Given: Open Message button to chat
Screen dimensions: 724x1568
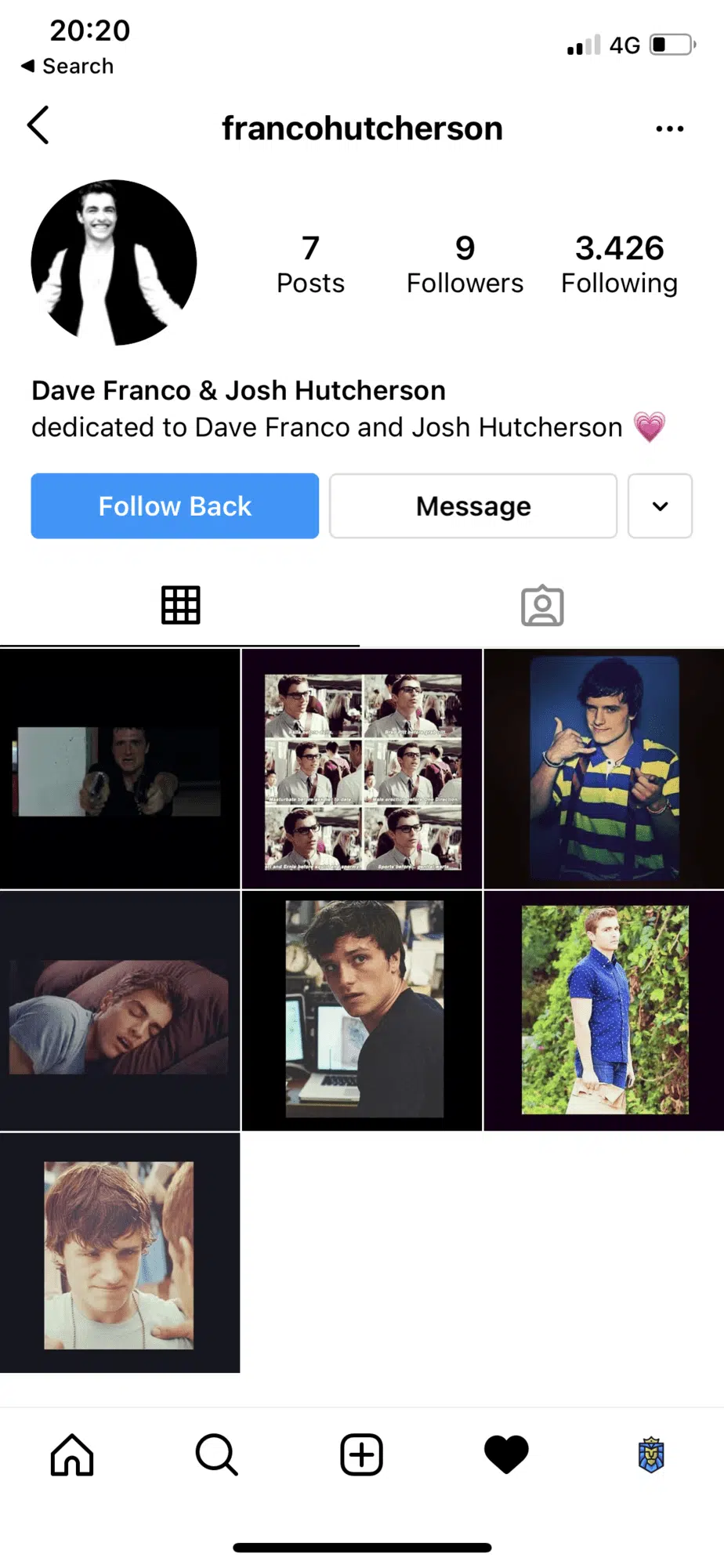Looking at the screenshot, I should tap(473, 506).
